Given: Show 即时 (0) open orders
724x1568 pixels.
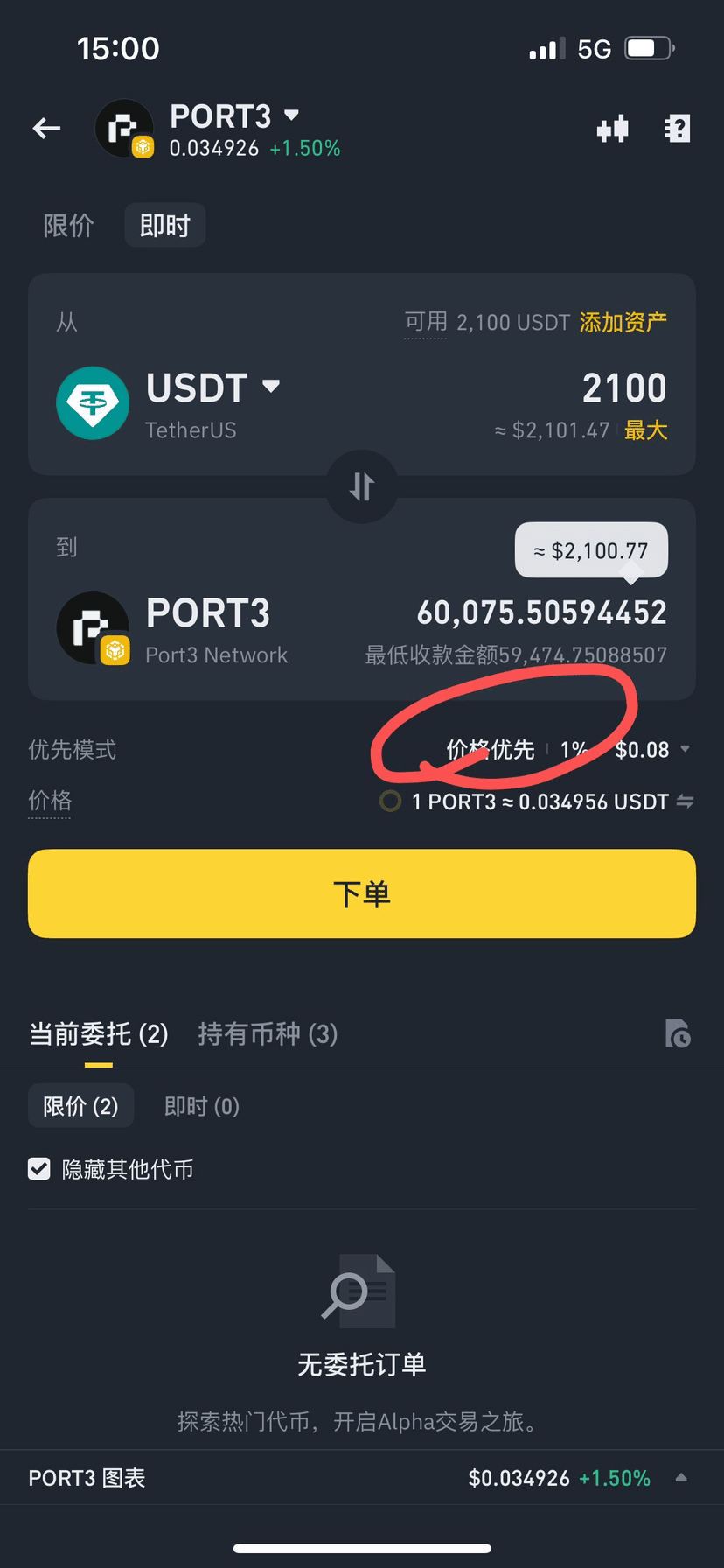Looking at the screenshot, I should [201, 1107].
